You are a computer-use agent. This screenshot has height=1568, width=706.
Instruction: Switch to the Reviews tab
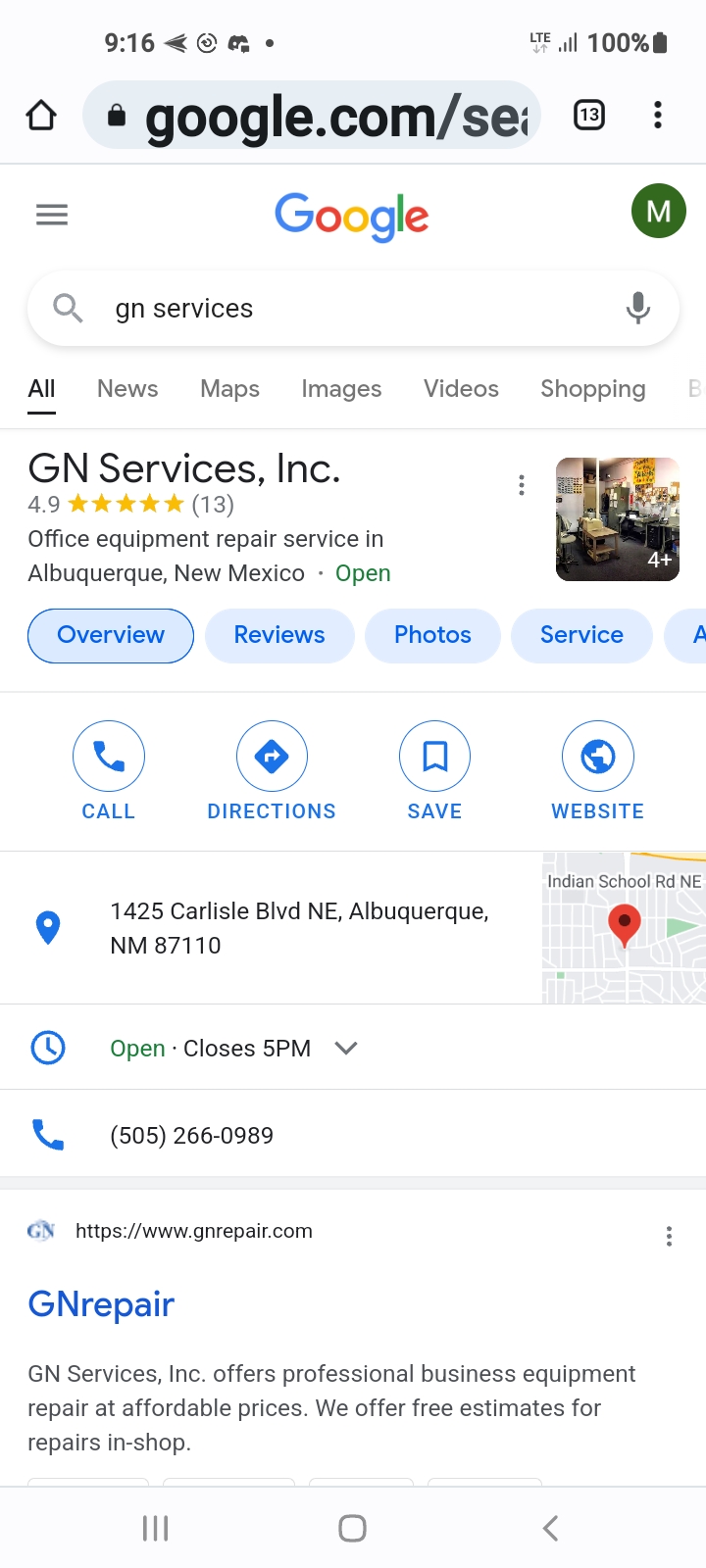(279, 635)
